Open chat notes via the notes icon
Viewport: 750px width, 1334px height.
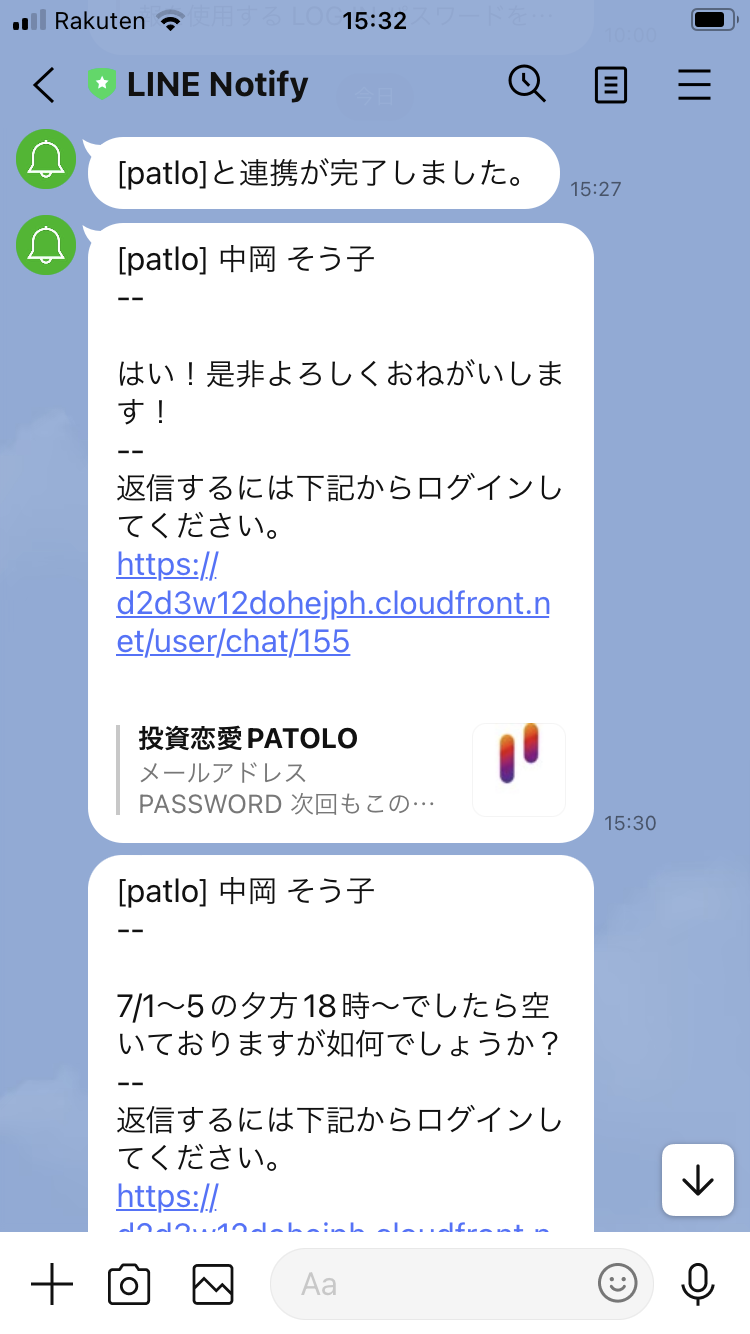coord(610,85)
